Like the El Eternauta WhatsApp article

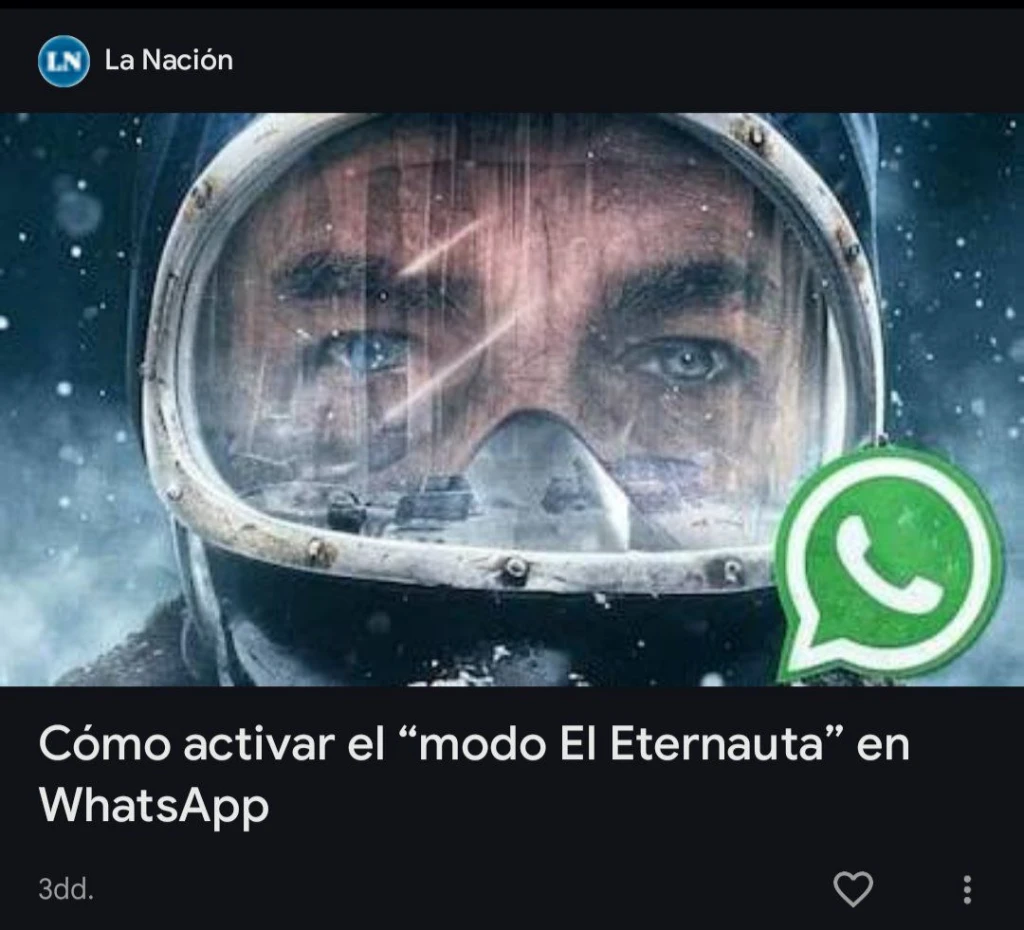[x=853, y=889]
